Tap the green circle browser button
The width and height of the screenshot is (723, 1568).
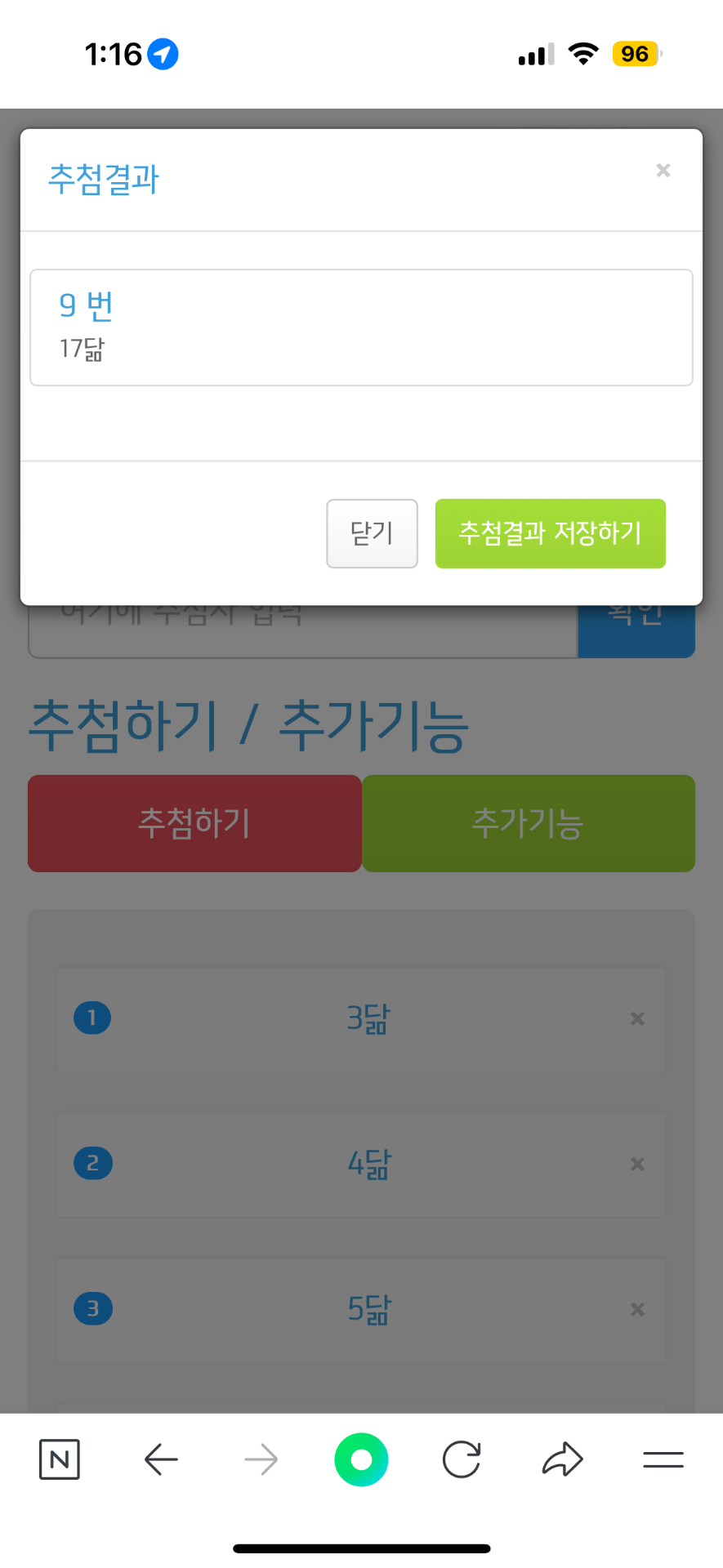361,1459
